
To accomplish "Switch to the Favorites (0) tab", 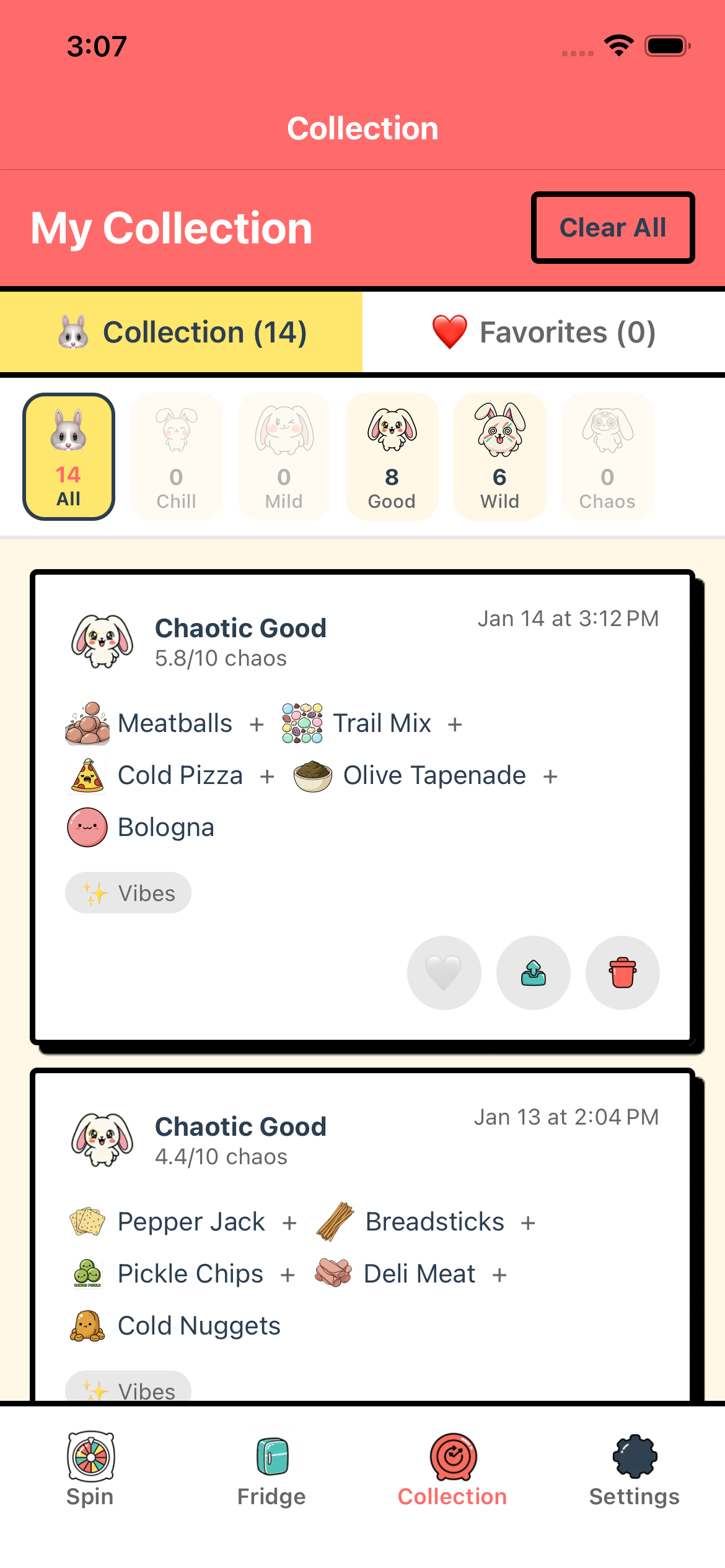I will pyautogui.click(x=544, y=332).
